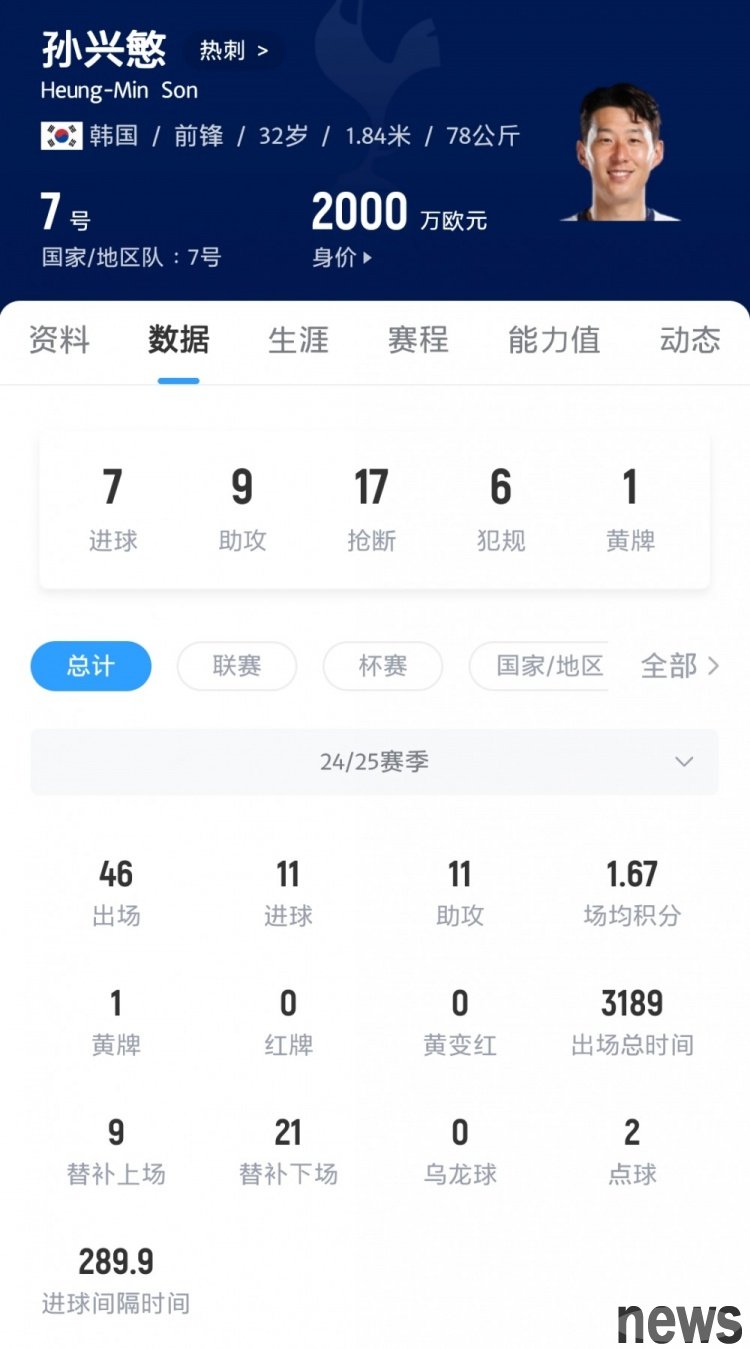Open the 生涯 tab
Screen dimensions: 750x1349
click(x=298, y=340)
